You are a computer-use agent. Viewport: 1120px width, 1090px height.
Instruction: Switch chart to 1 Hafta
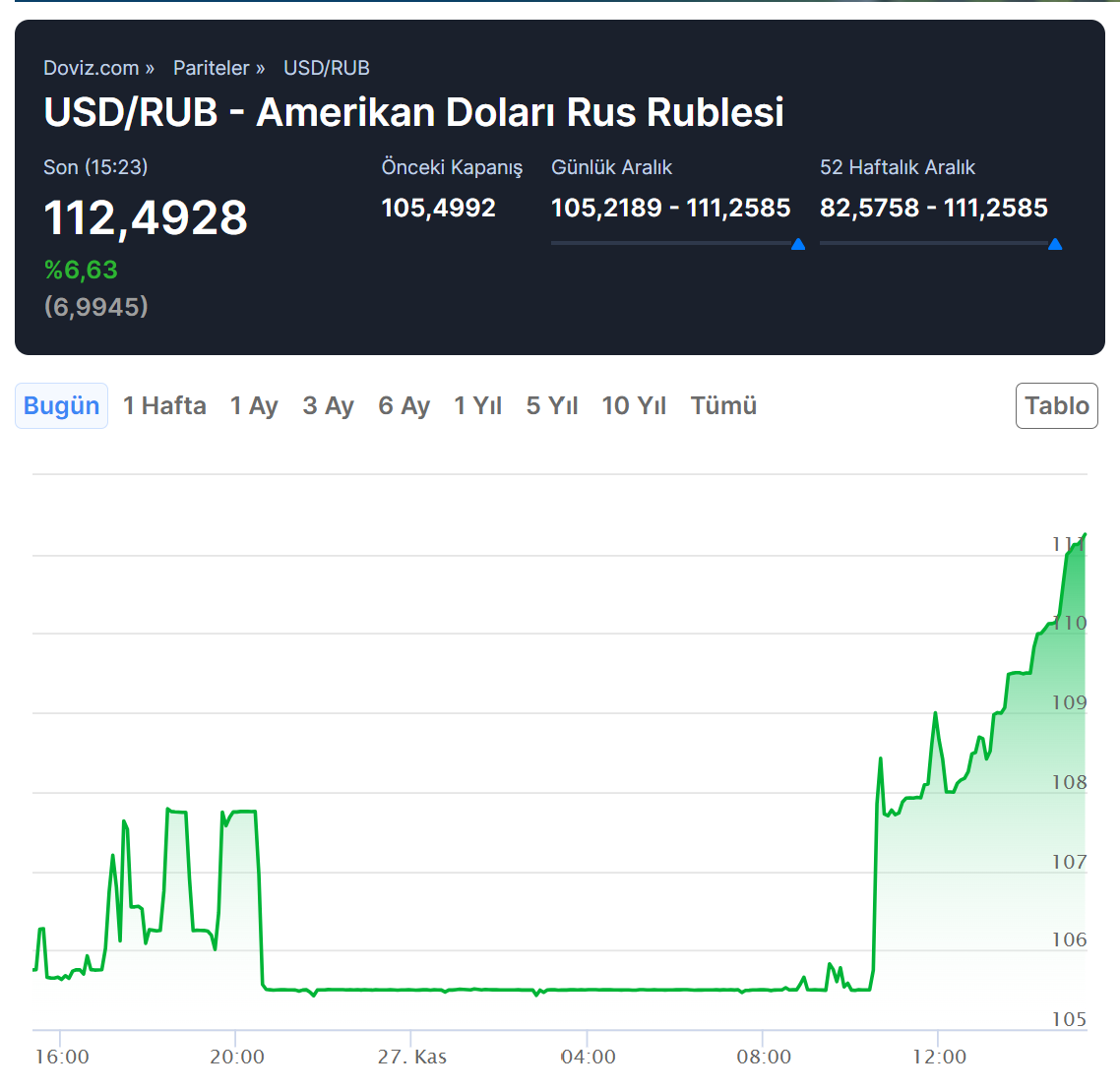click(x=164, y=406)
